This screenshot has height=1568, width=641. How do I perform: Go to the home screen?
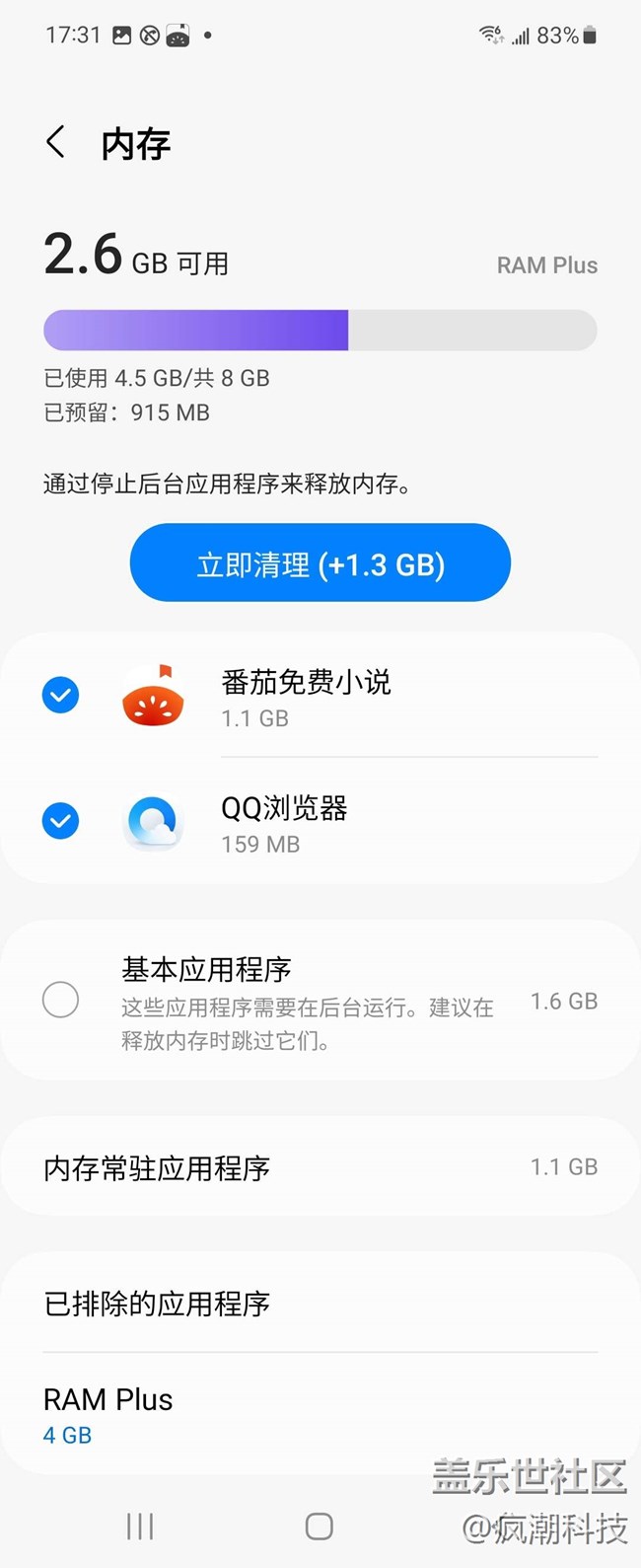[x=320, y=1527]
